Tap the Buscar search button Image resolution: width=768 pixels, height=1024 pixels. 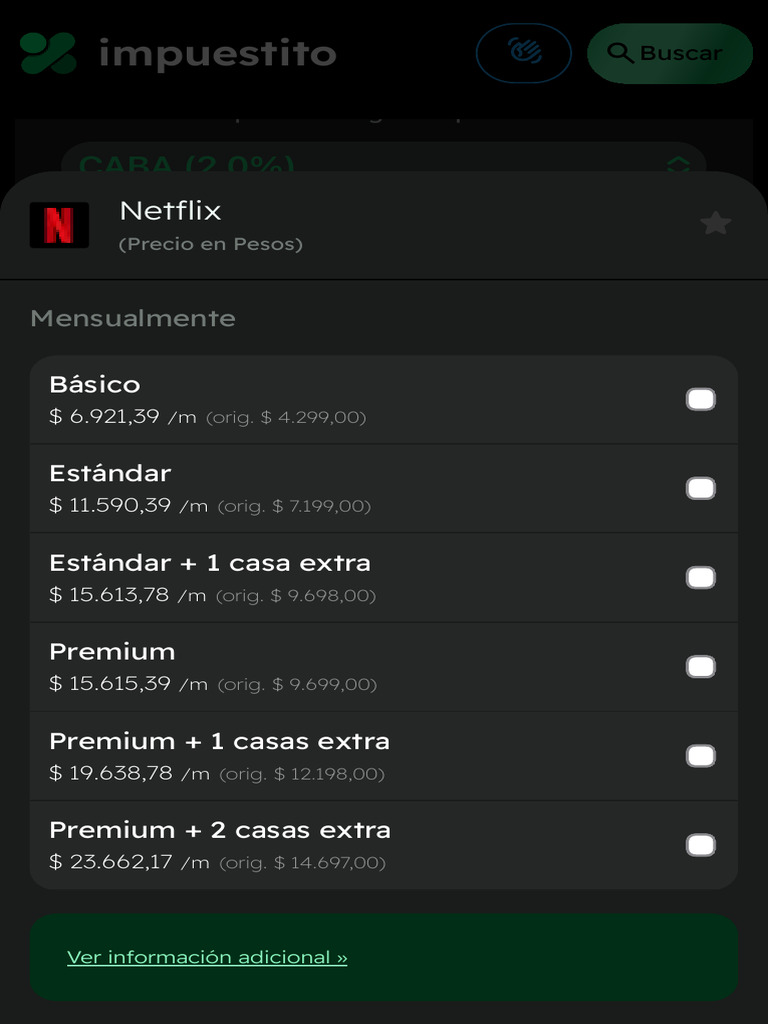670,54
